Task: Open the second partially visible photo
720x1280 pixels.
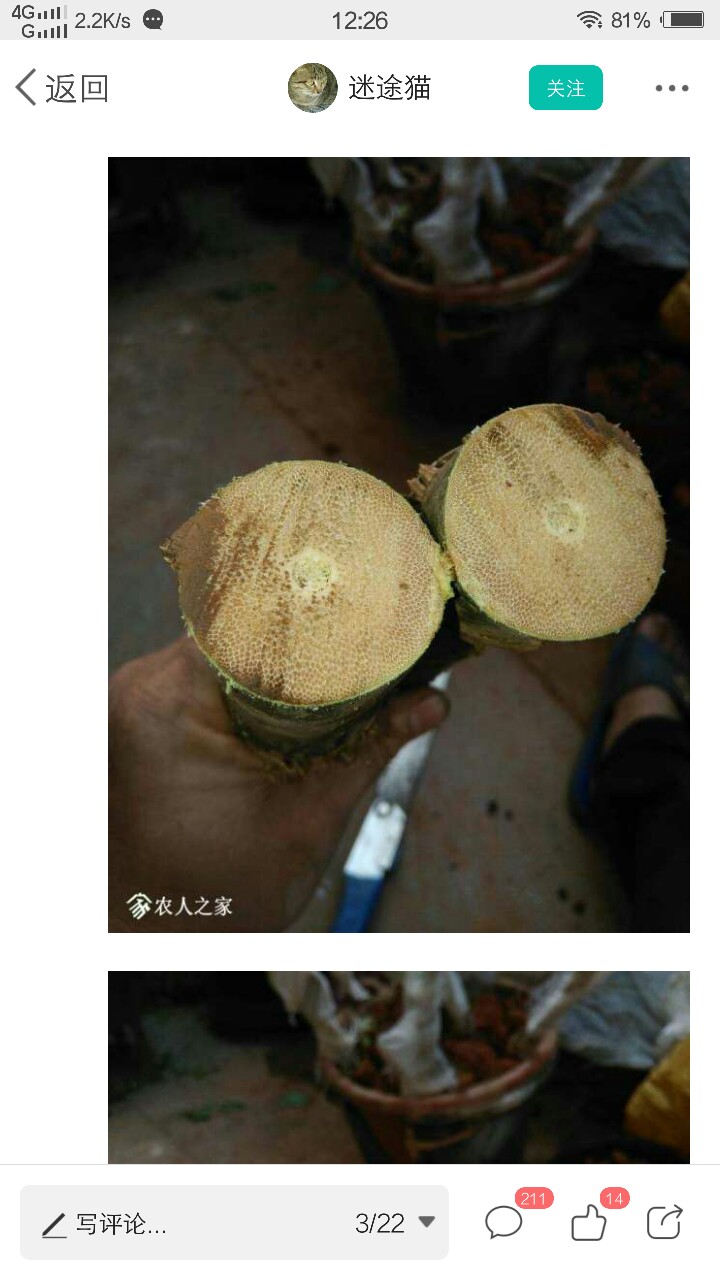Action: pyautogui.click(x=398, y=1066)
